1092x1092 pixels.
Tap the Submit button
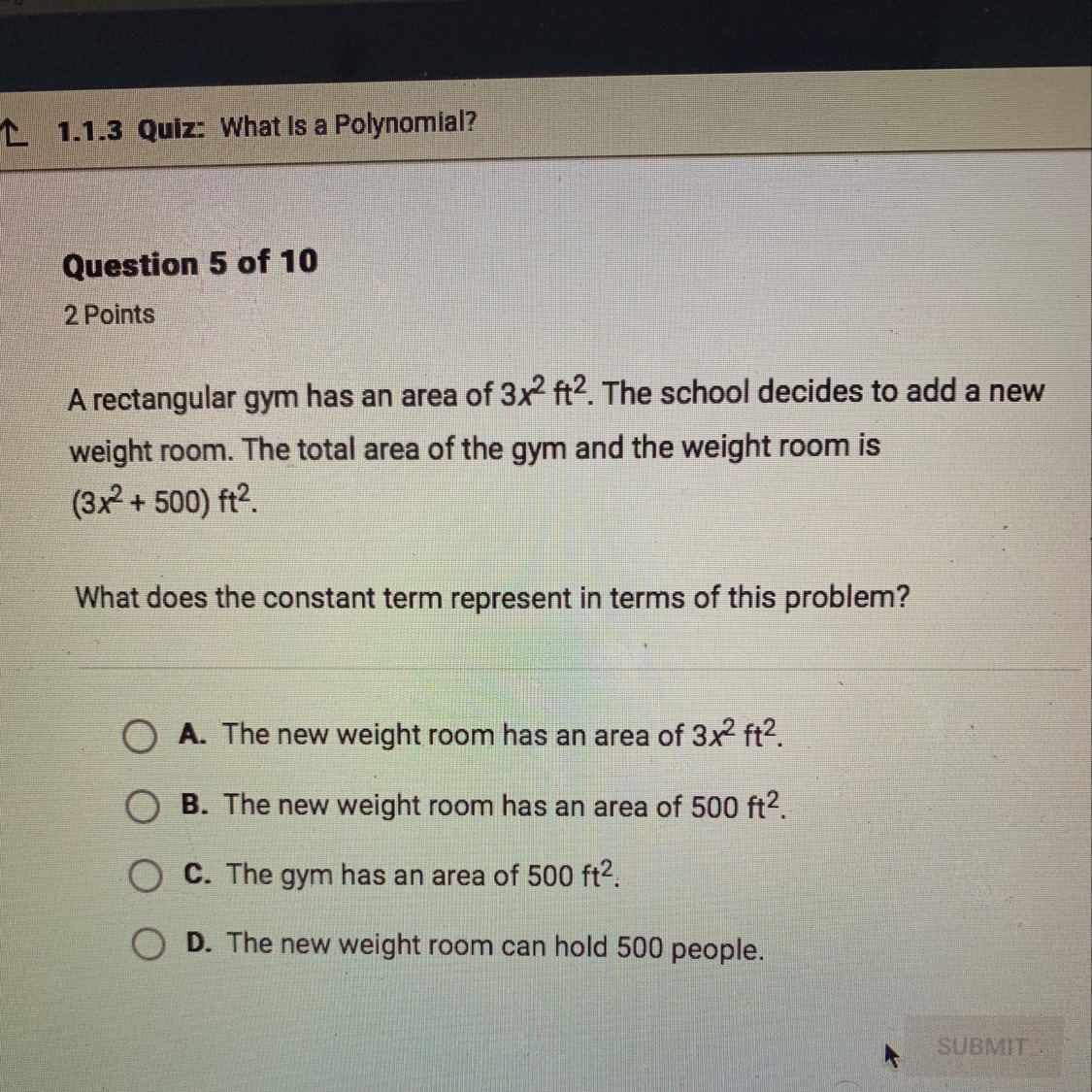click(x=982, y=1047)
